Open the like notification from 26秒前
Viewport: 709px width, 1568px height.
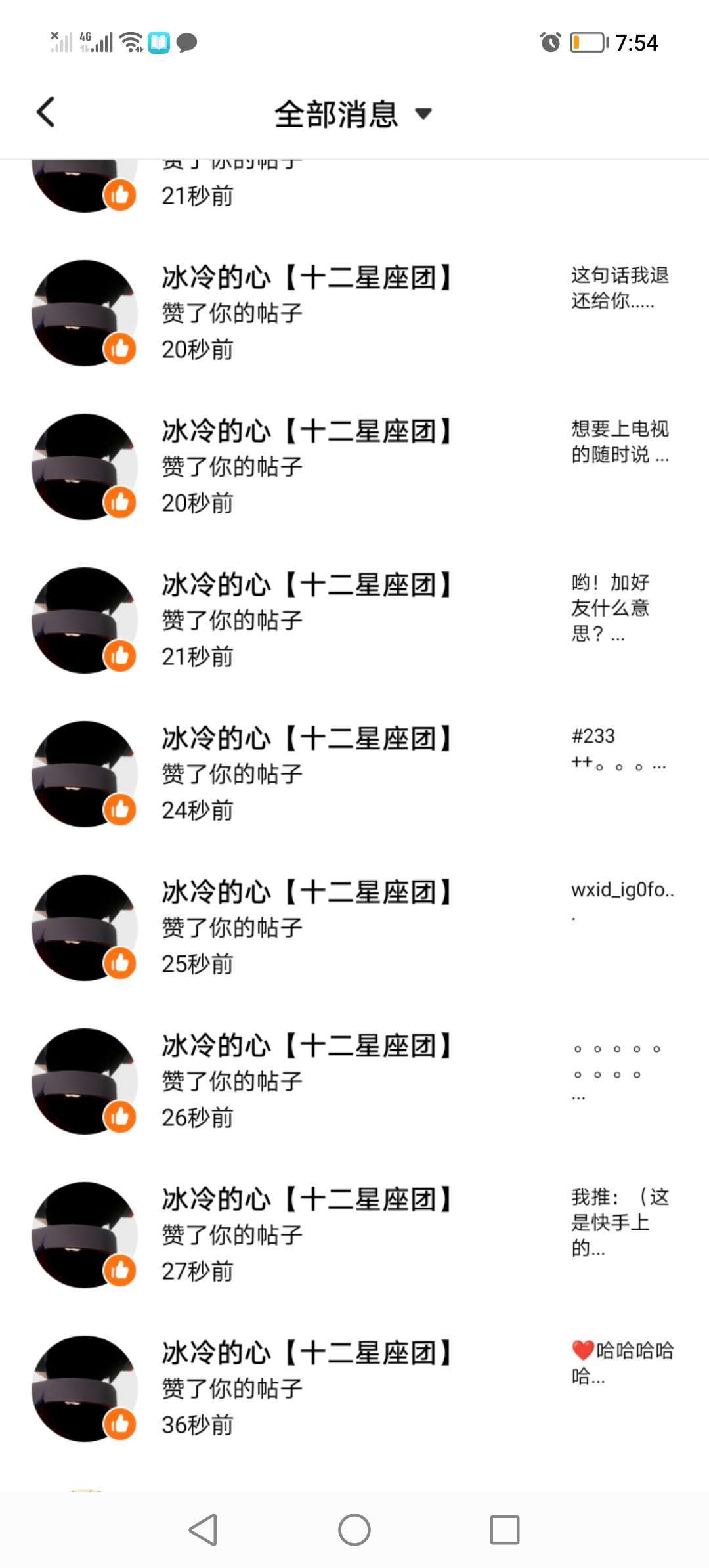tap(354, 1081)
